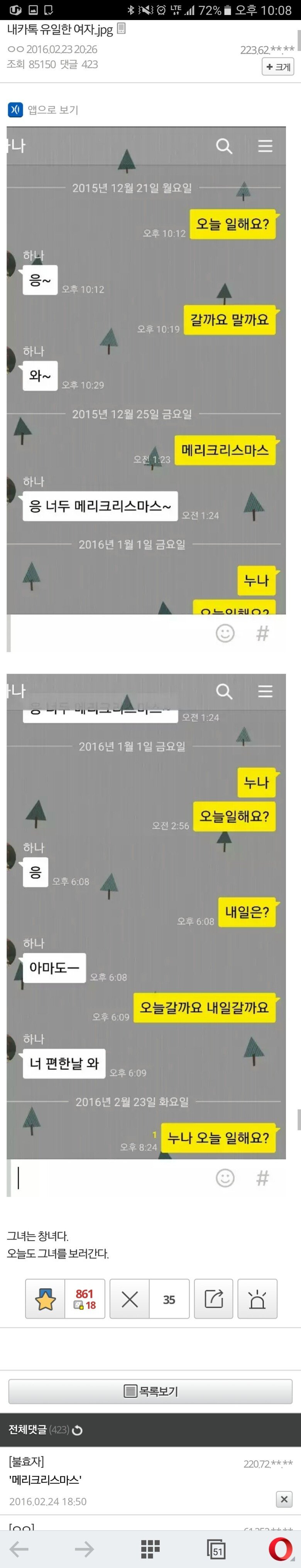The height and width of the screenshot is (1568, 301).
Task: Open the first chat screenshot image
Action: [x=146, y=389]
